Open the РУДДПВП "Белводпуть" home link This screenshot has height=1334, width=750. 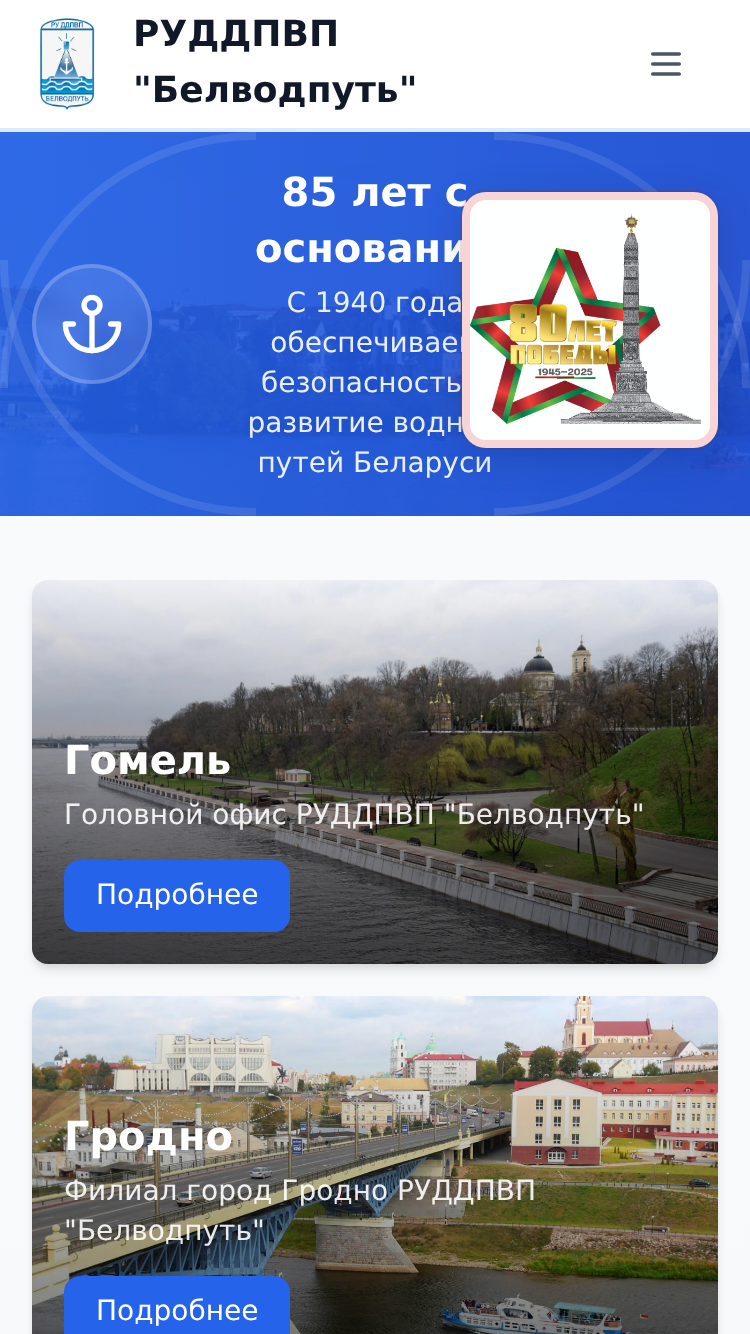[x=227, y=64]
